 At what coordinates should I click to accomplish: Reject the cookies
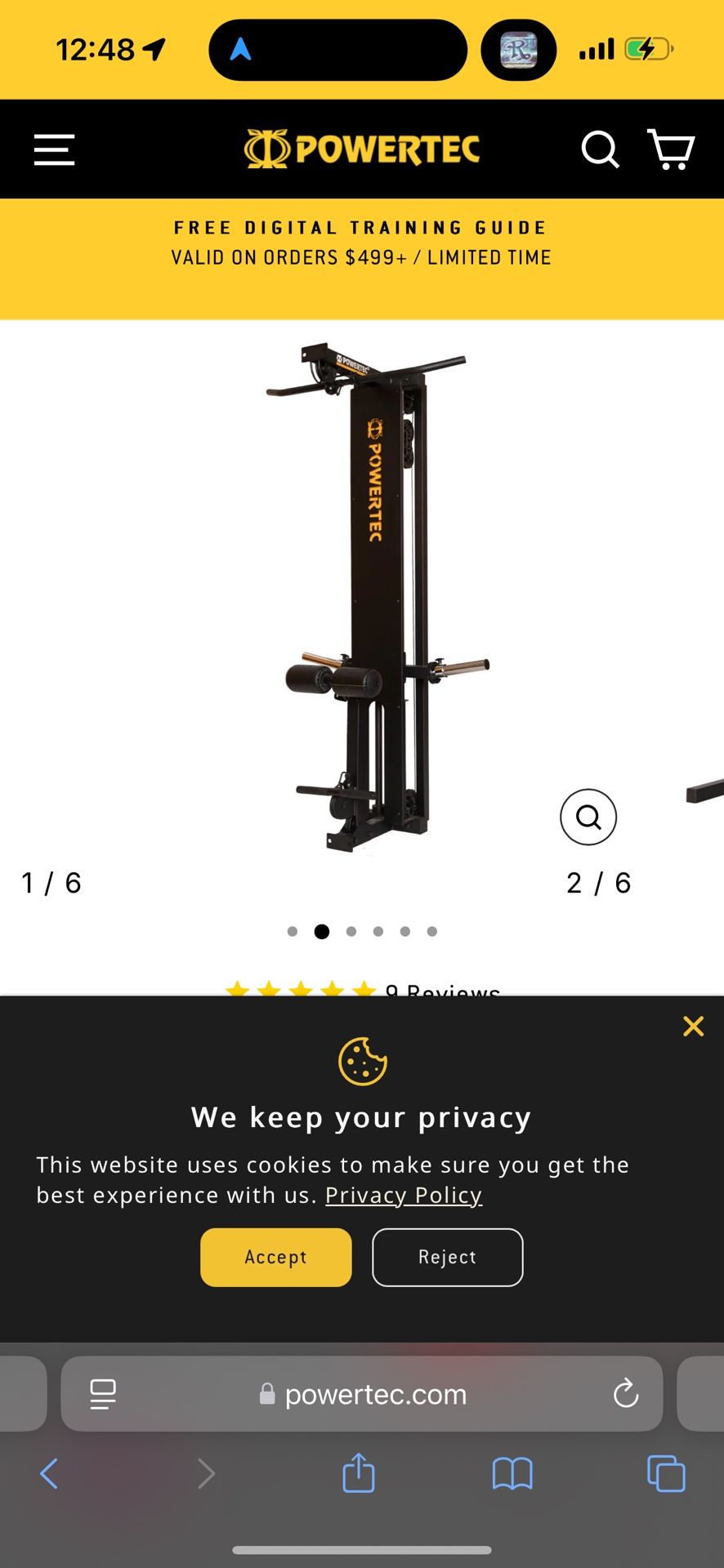[x=448, y=1257]
